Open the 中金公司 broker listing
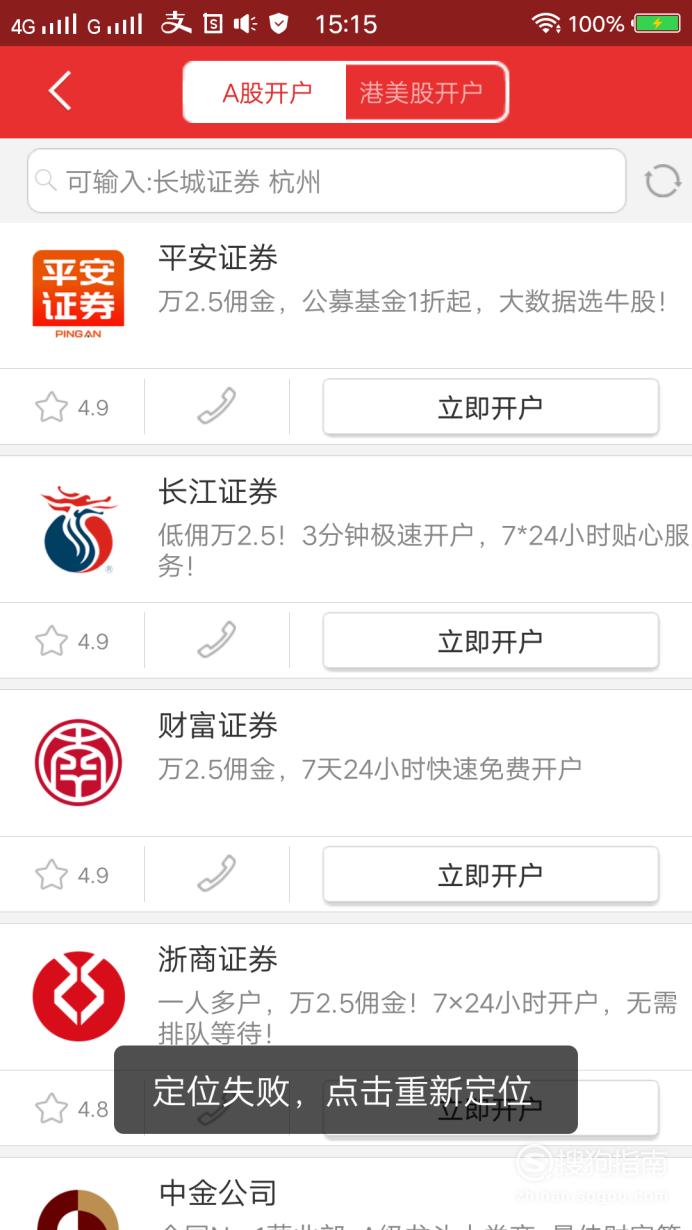 point(346,1194)
